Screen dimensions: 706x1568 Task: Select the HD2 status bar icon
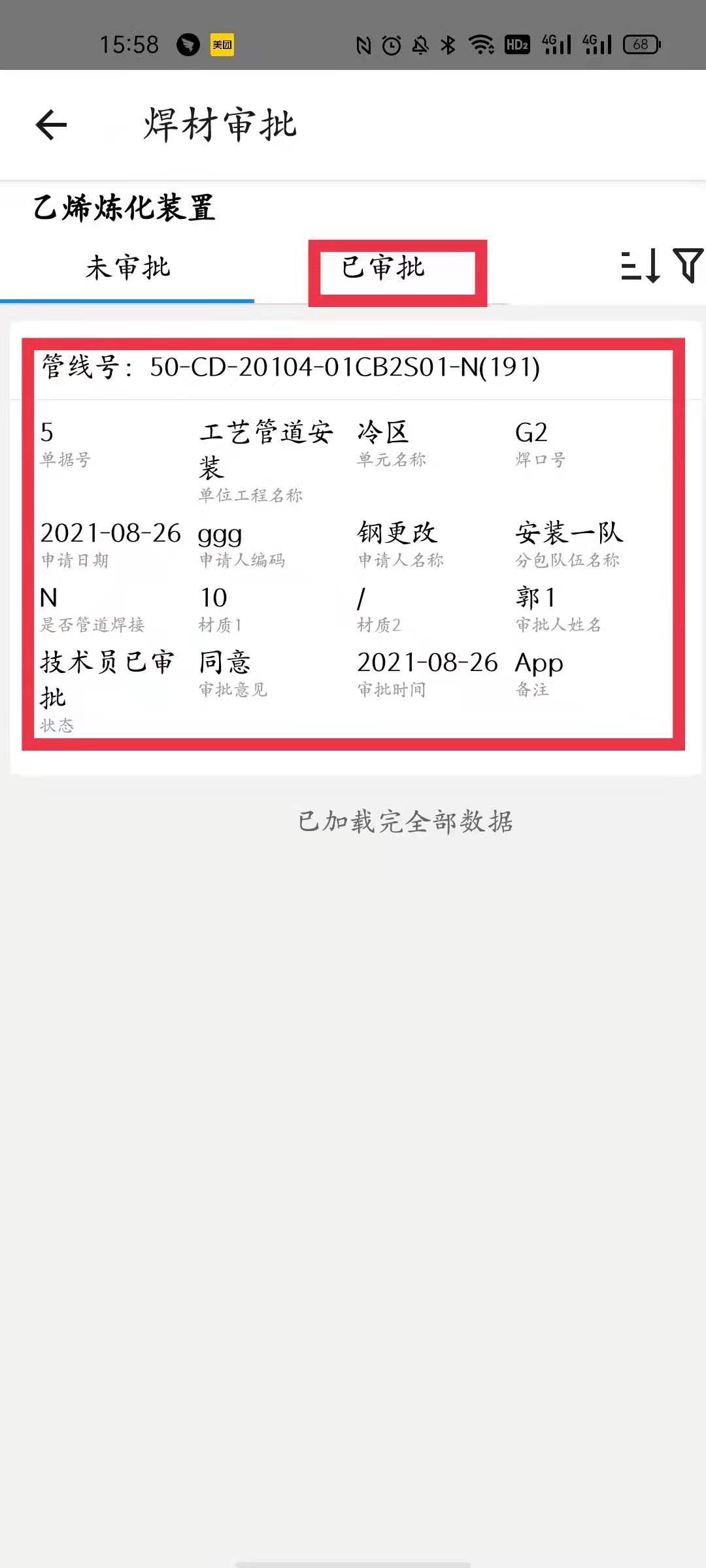pyautogui.click(x=516, y=44)
